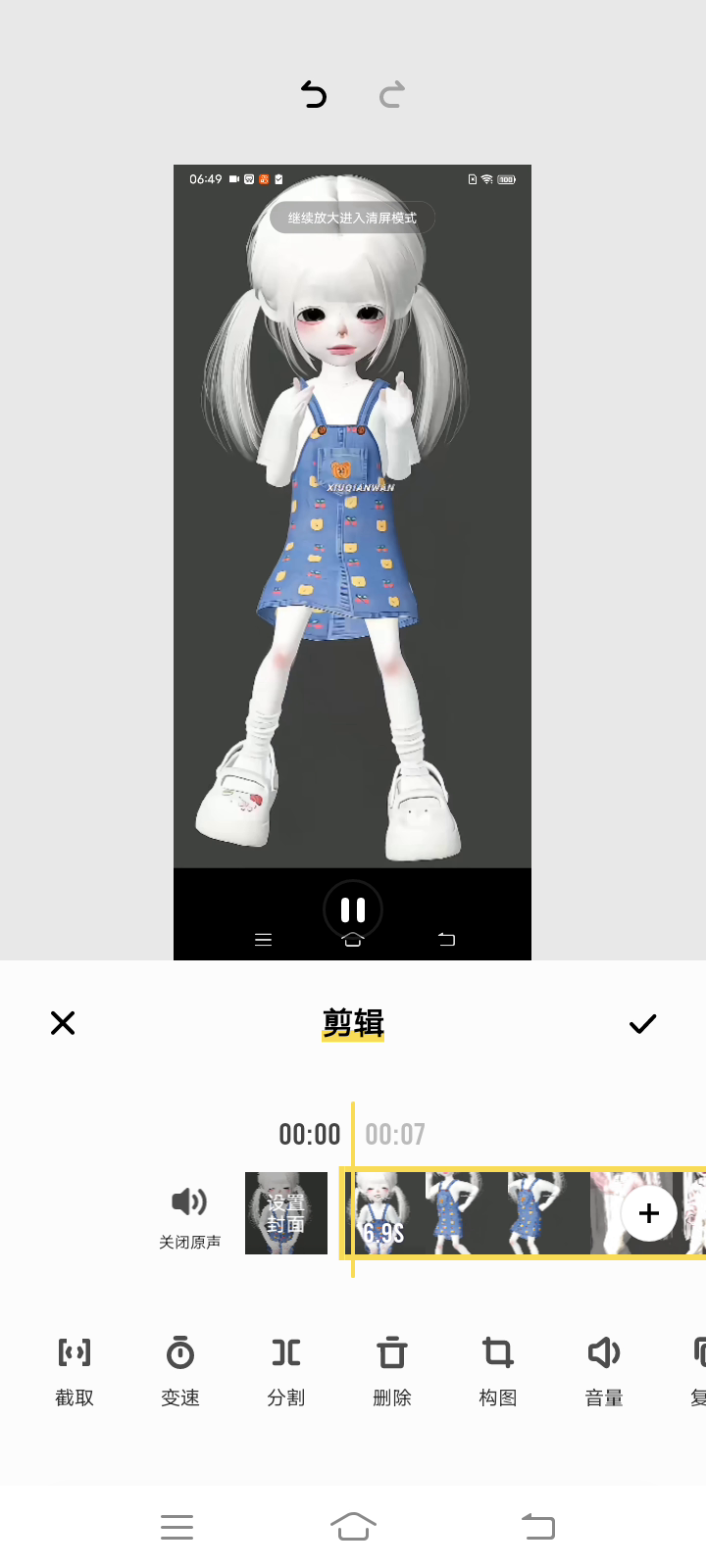Mute original sound with 关闭原声
Viewport: 706px width, 1568px height.
coord(189,1215)
